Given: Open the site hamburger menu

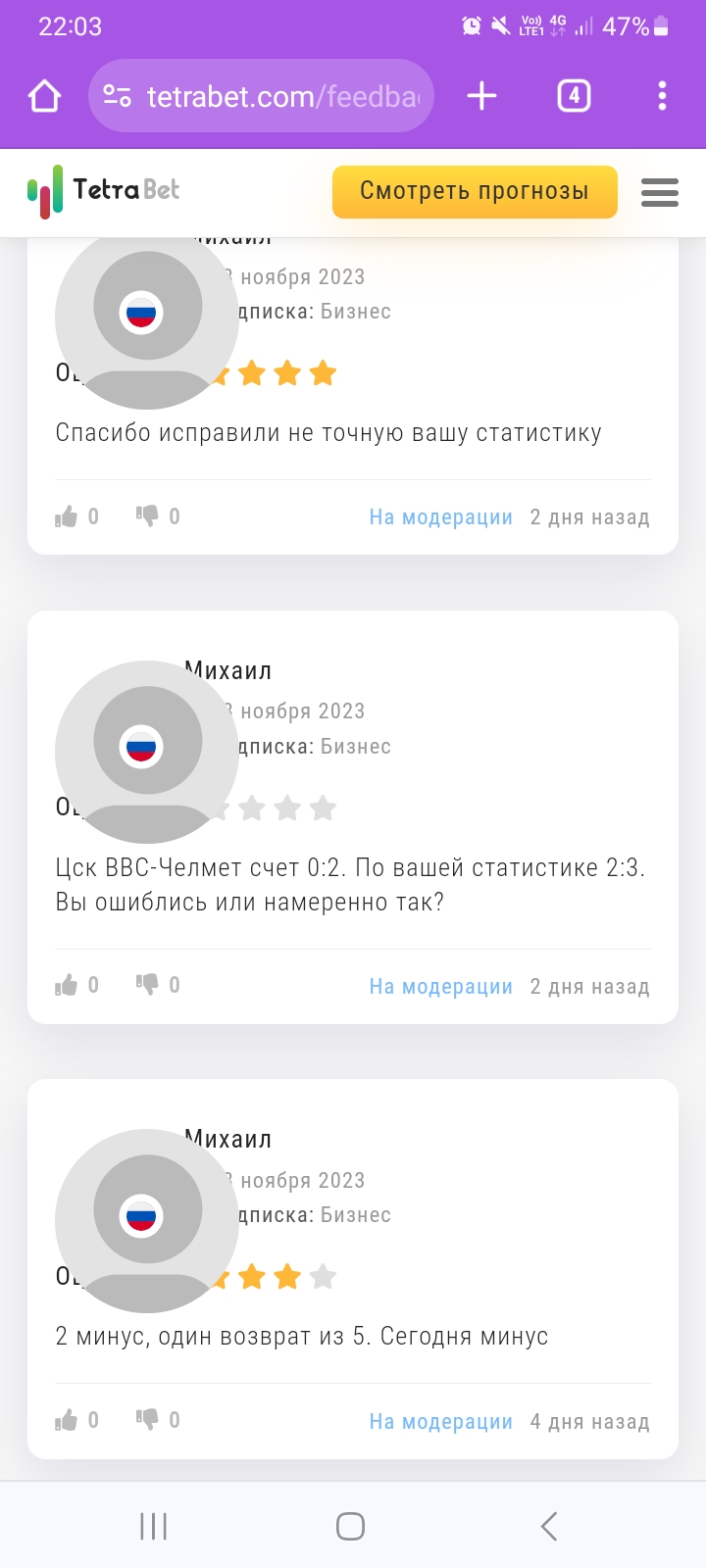Looking at the screenshot, I should click(x=660, y=192).
